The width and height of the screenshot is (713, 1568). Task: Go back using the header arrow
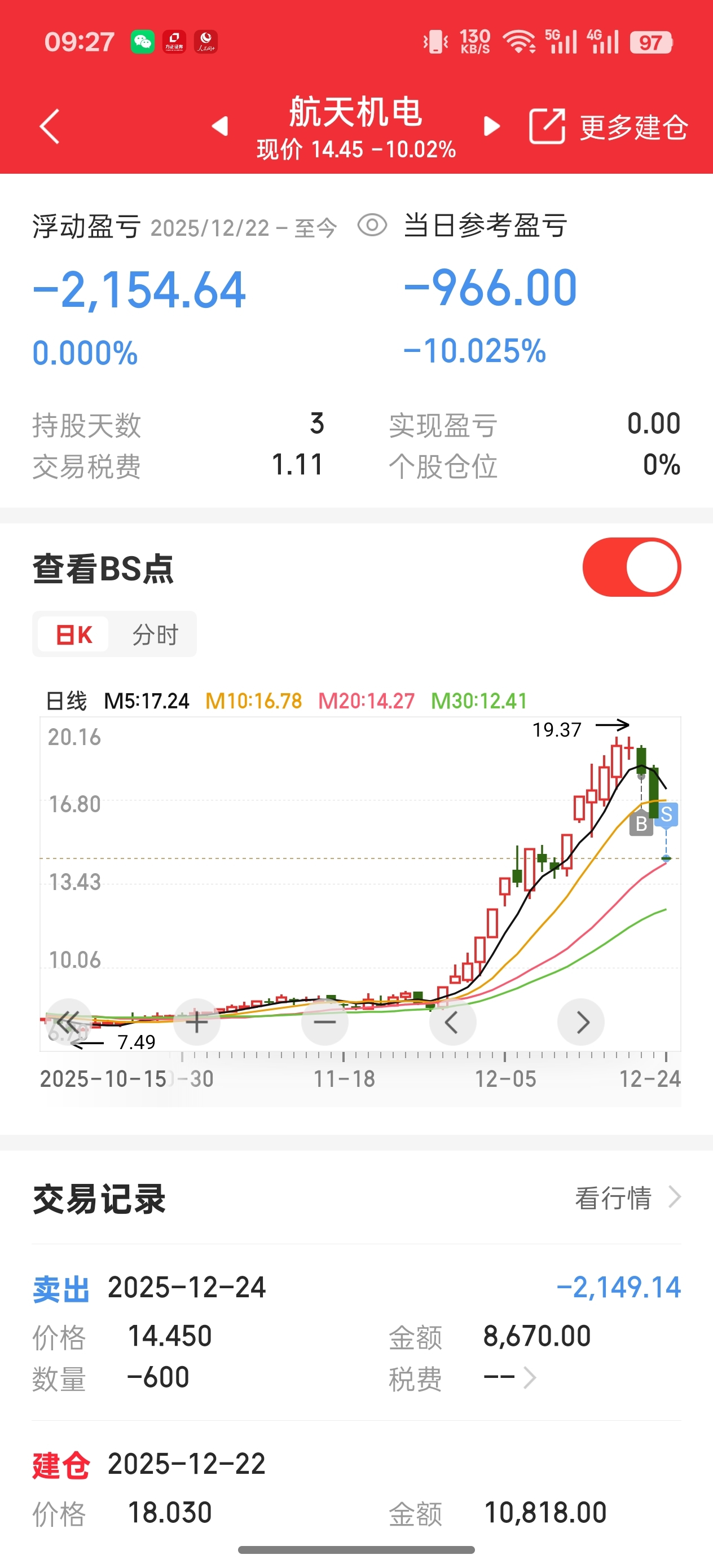50,126
